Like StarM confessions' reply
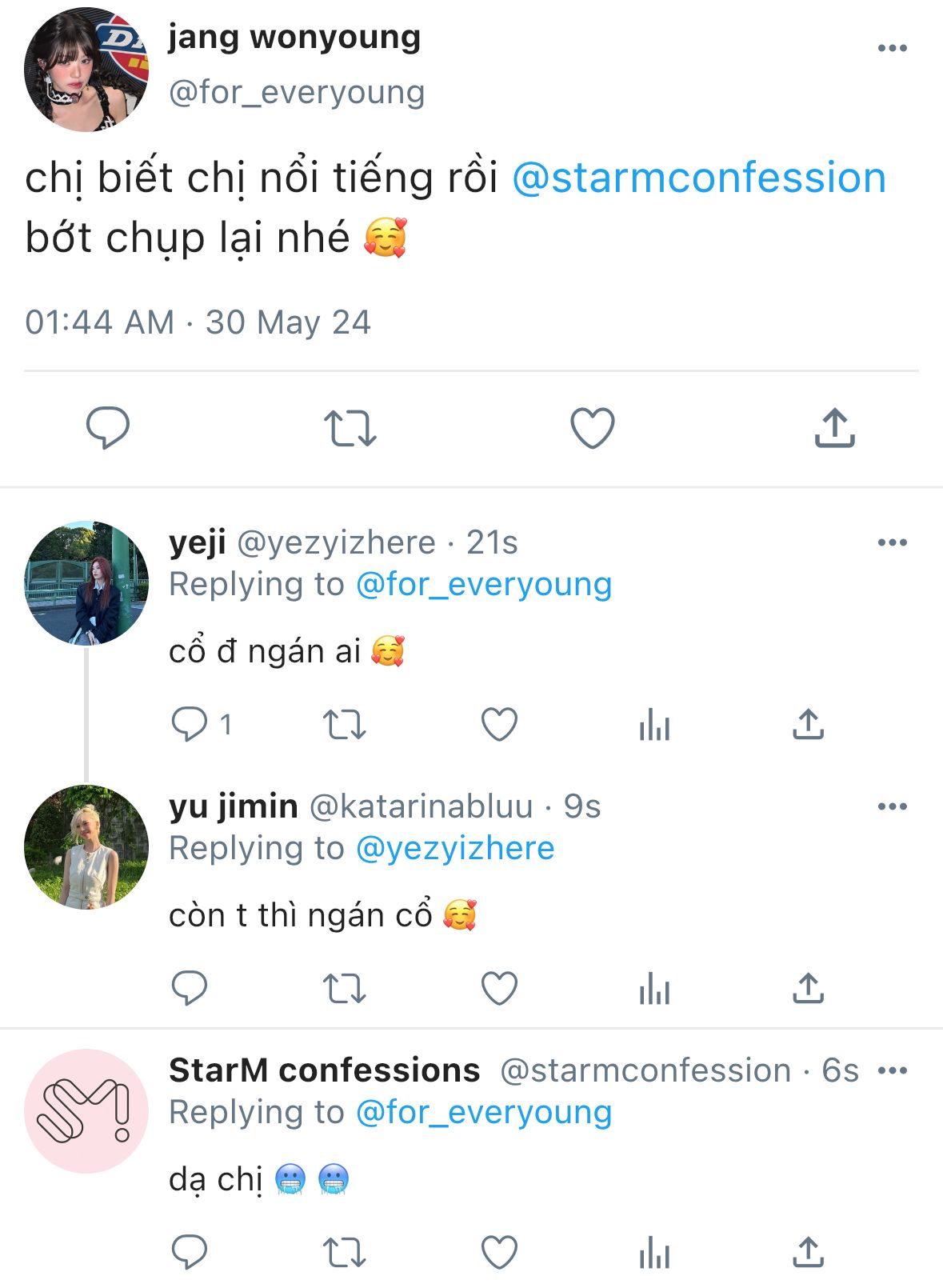Screen dimensions: 943x1288 point(499,1253)
